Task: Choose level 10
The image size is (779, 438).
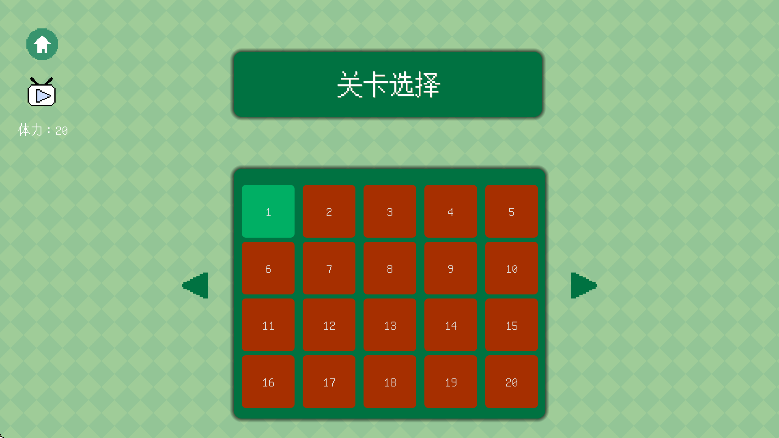Action: pos(511,269)
